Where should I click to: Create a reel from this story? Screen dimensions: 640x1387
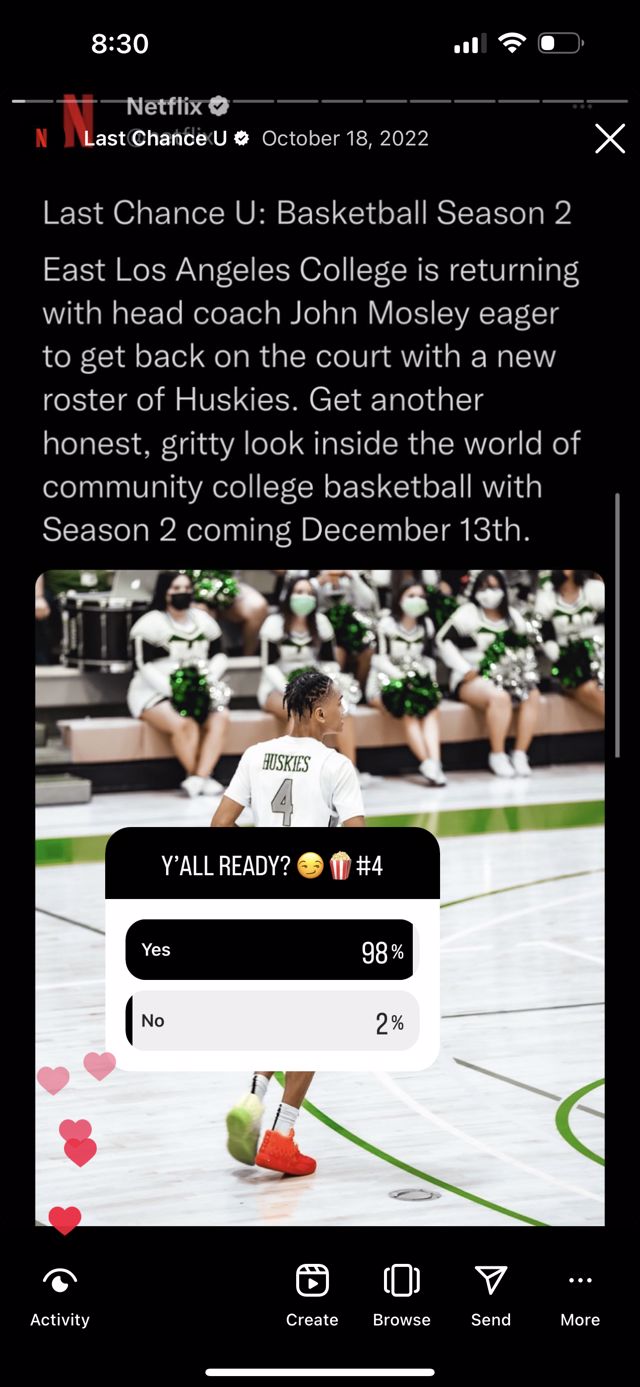coord(312,1295)
